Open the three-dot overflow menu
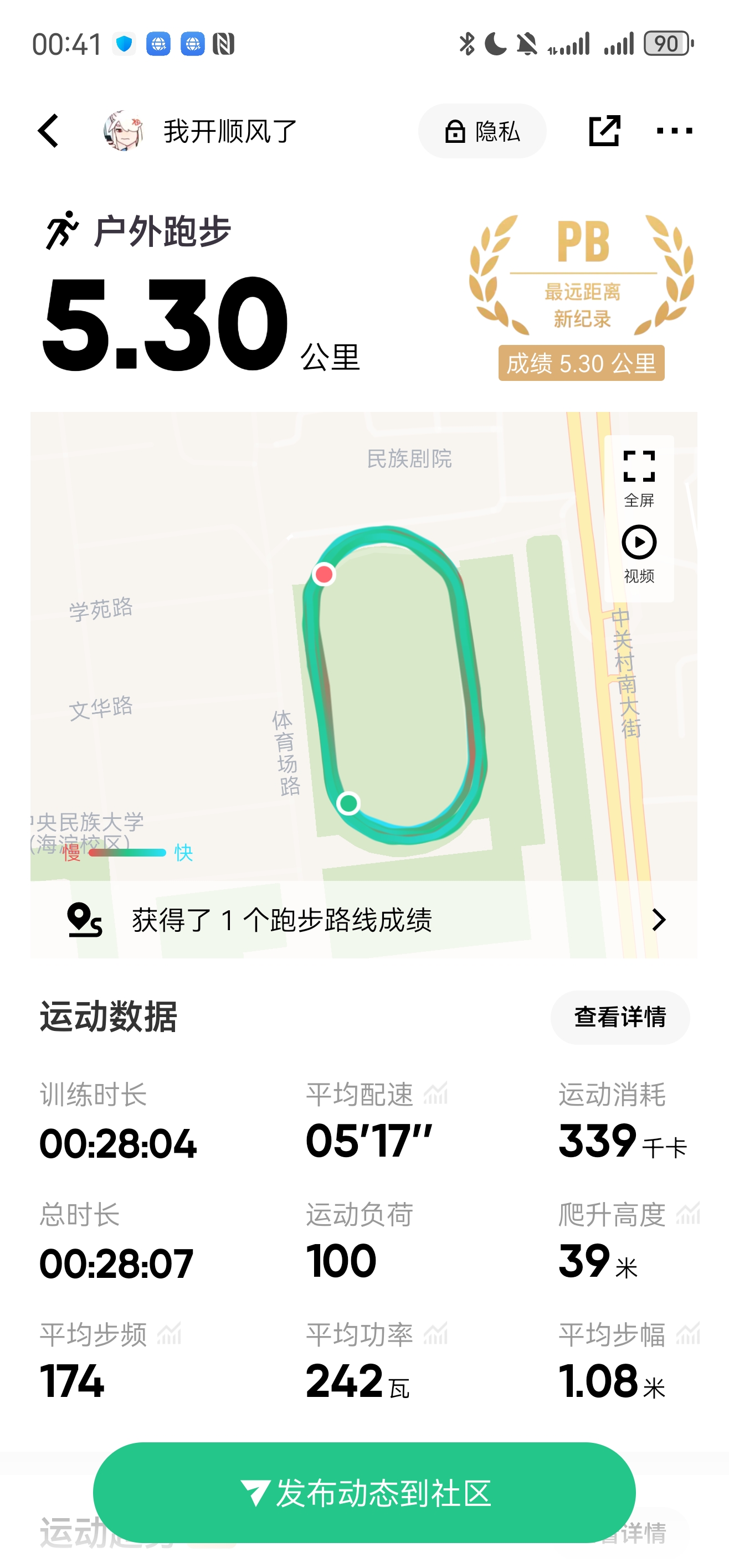The height and width of the screenshot is (1568, 729). tap(674, 131)
